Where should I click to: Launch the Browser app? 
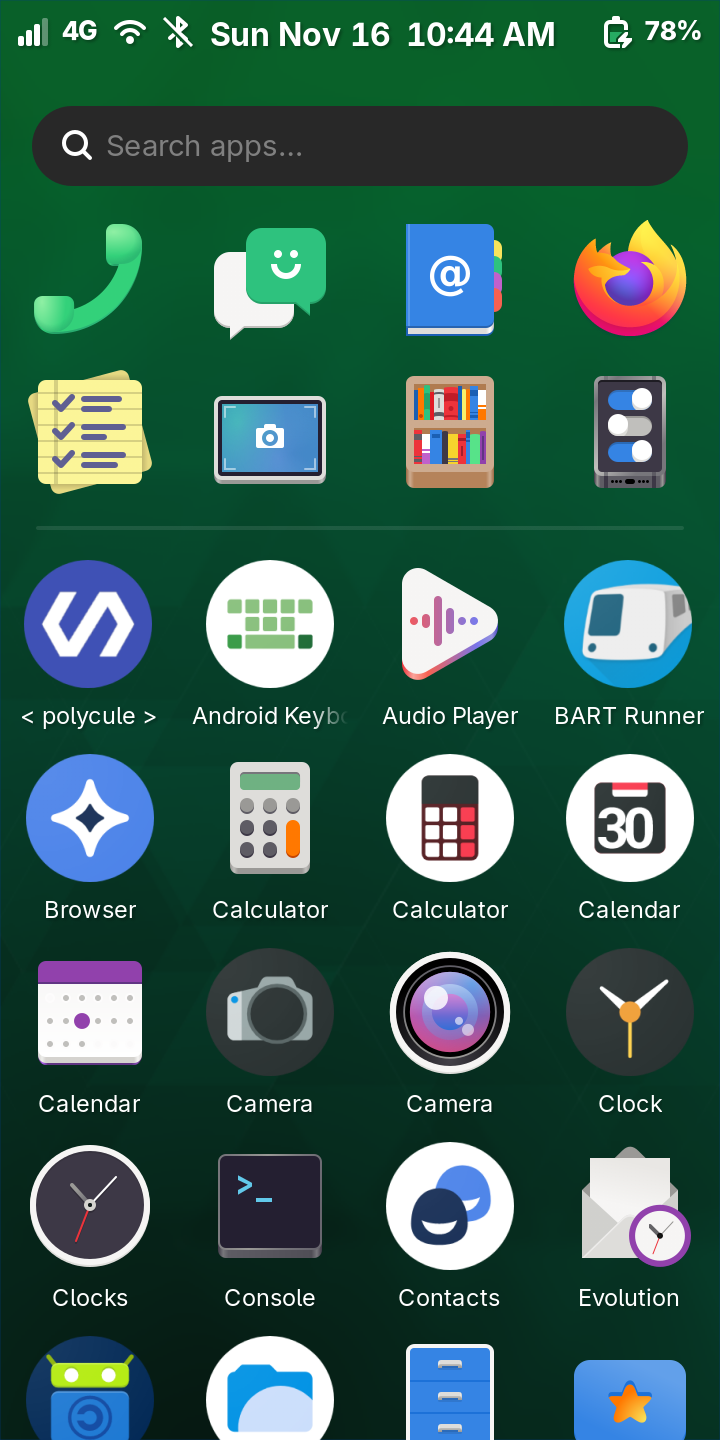click(90, 819)
